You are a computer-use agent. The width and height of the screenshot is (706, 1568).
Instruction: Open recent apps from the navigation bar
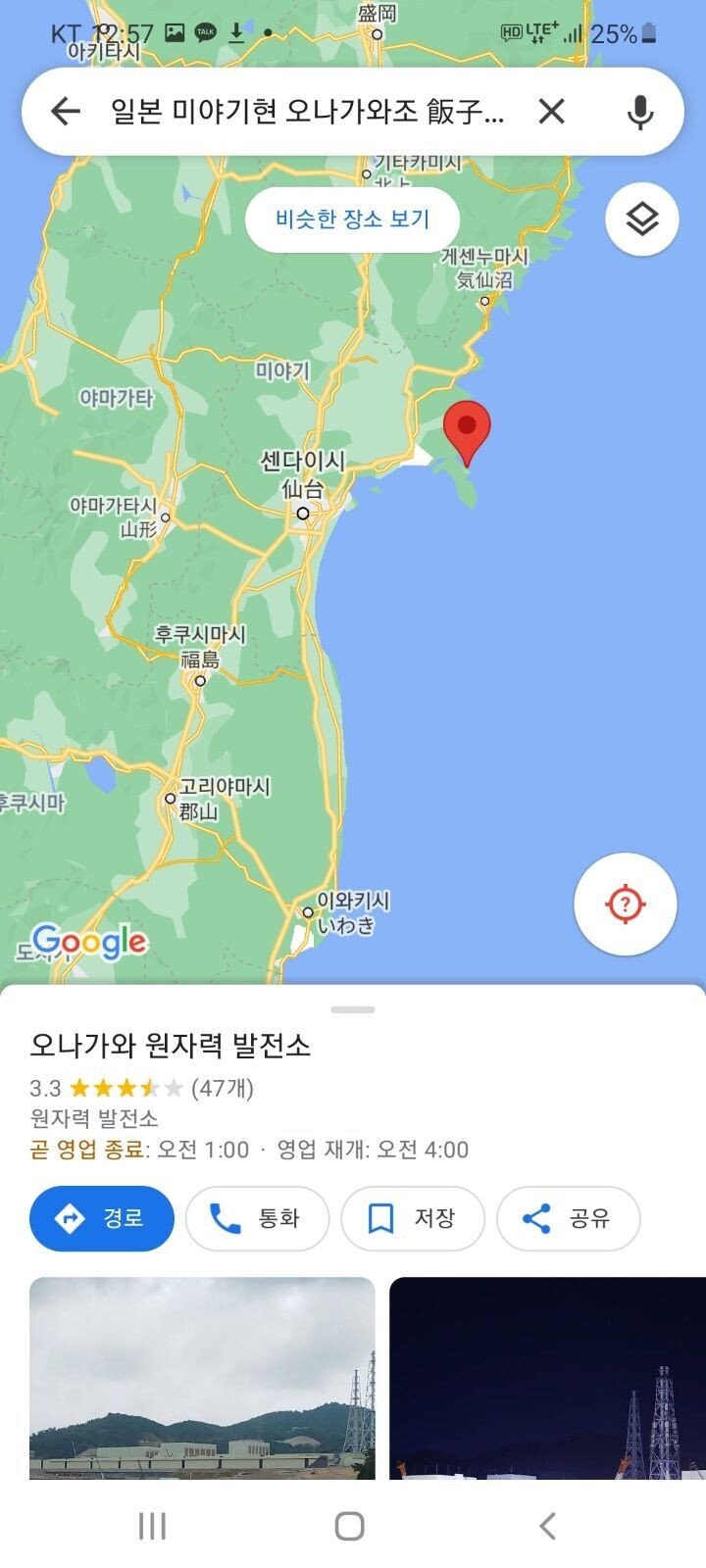(x=152, y=1525)
